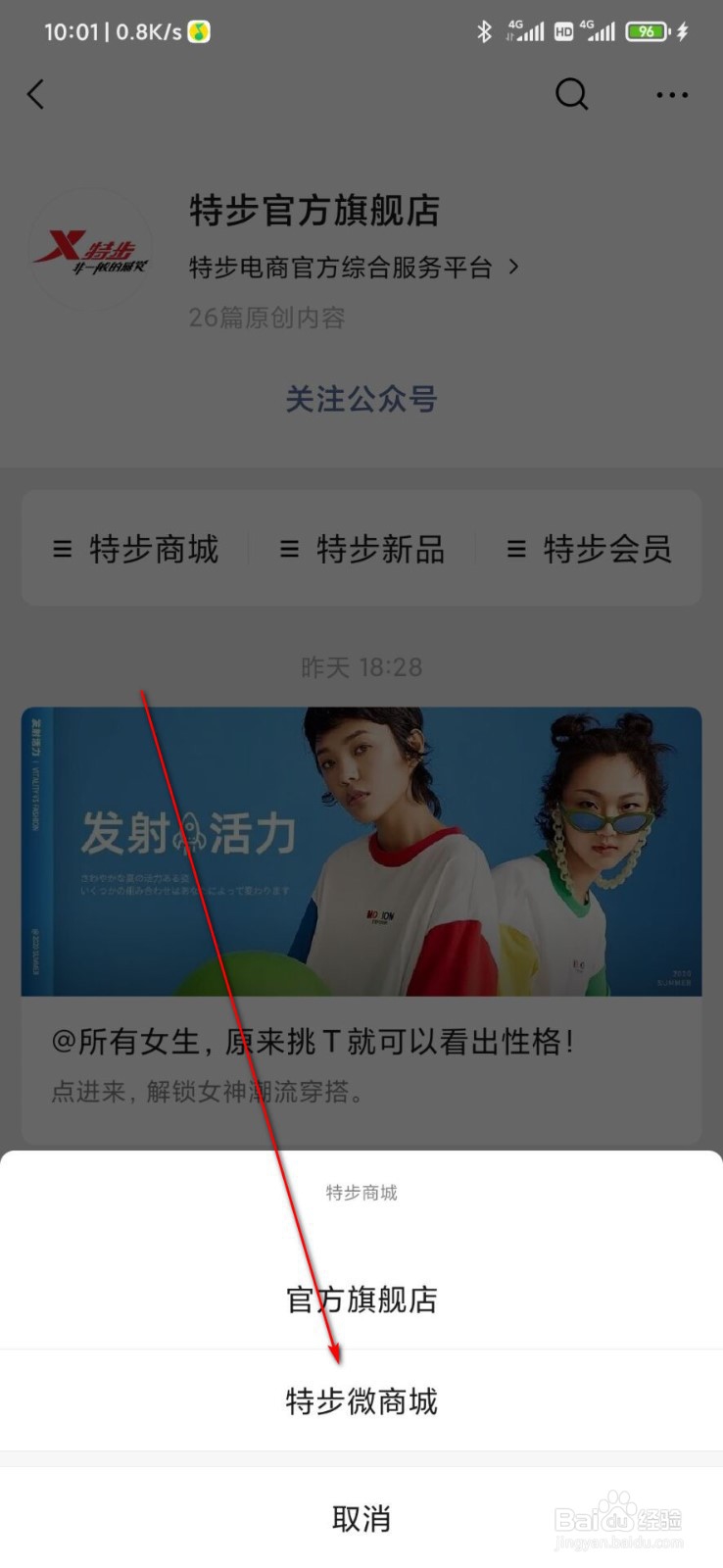Select 特步微商城 from the action sheet
Screen dimensions: 723x1568
(x=361, y=1401)
